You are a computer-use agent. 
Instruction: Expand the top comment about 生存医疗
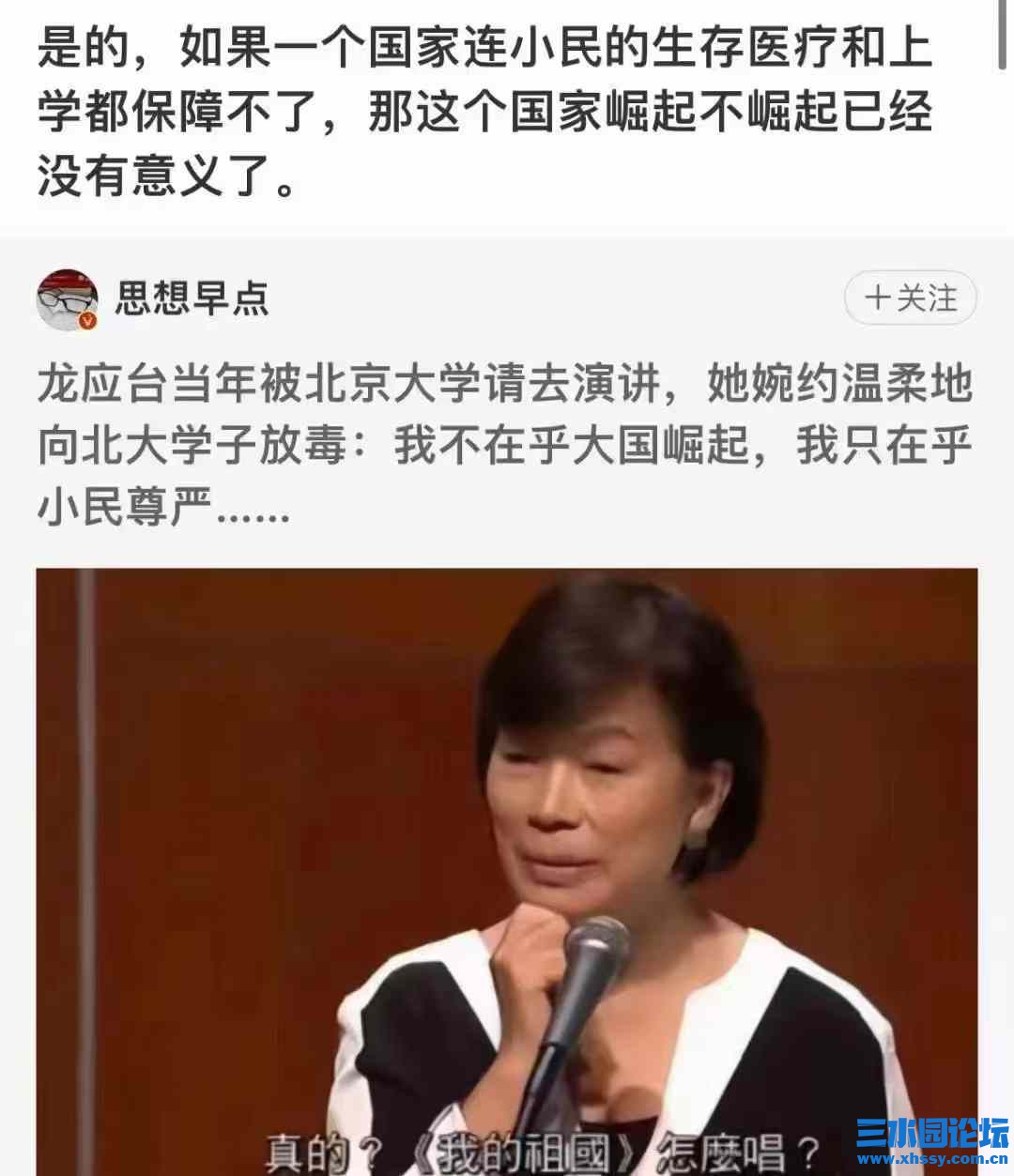pyautogui.click(x=479, y=103)
